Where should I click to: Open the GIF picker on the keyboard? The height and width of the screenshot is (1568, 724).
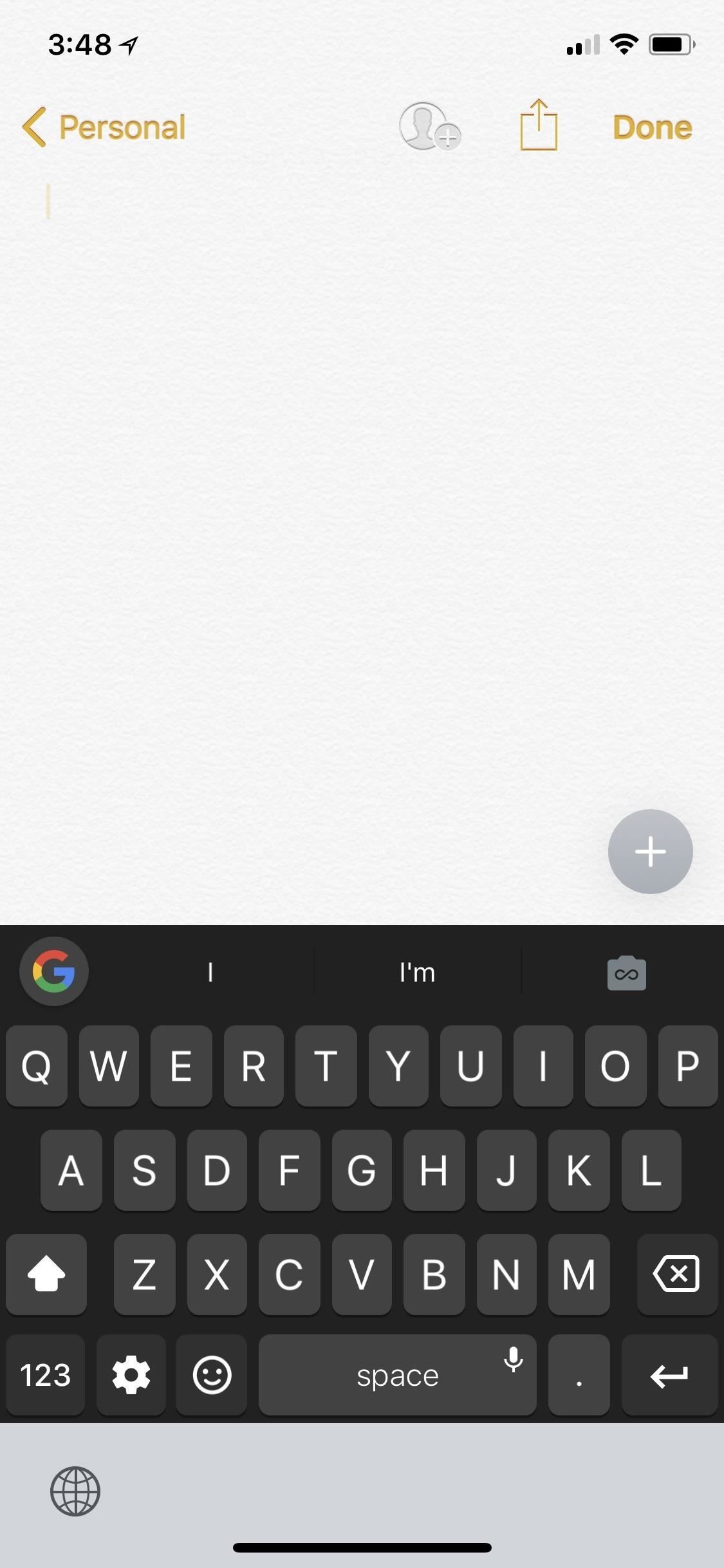(626, 973)
